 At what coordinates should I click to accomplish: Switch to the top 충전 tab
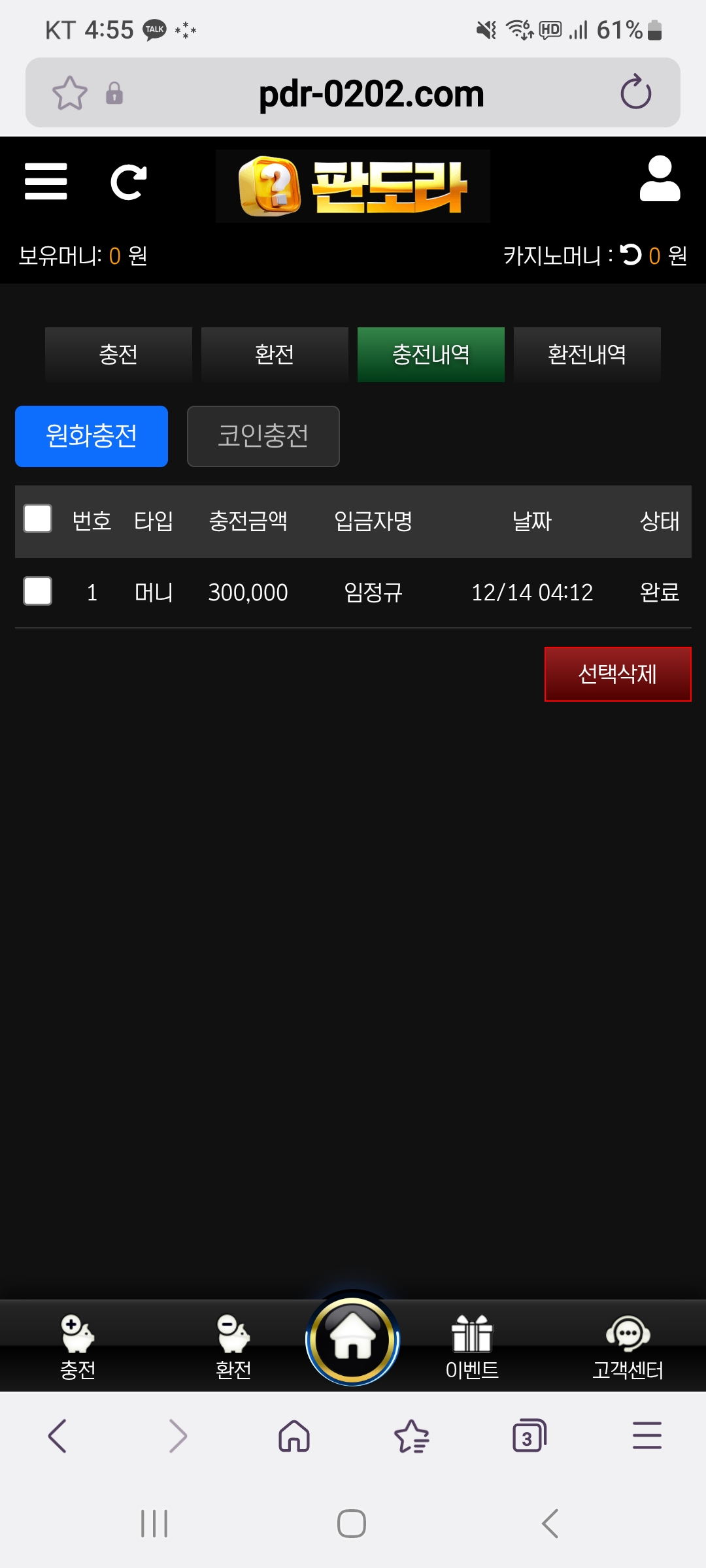tap(118, 355)
